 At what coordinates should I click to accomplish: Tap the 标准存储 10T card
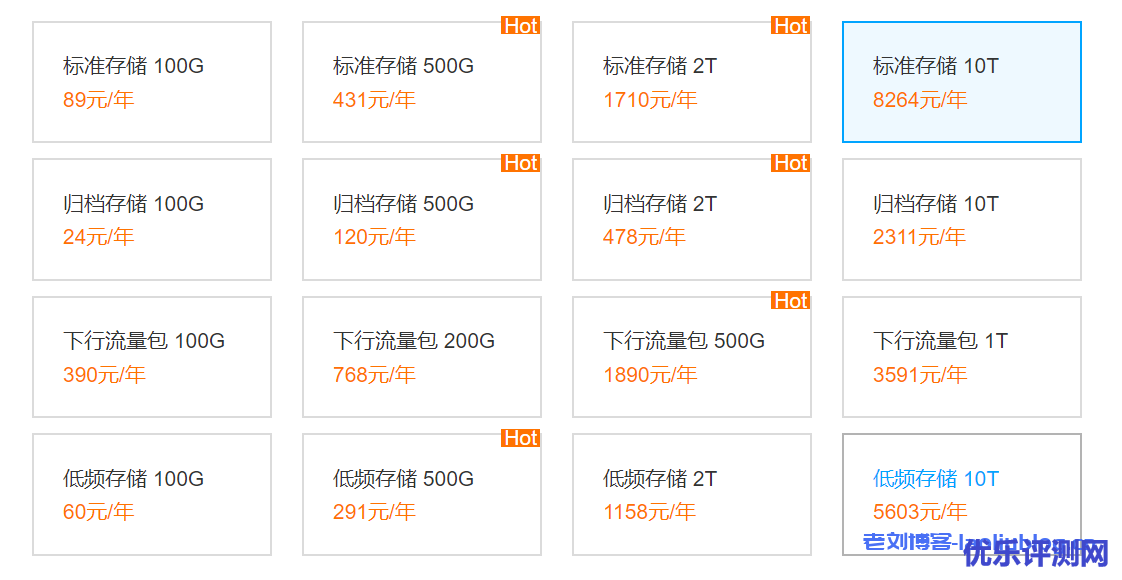[x=962, y=82]
